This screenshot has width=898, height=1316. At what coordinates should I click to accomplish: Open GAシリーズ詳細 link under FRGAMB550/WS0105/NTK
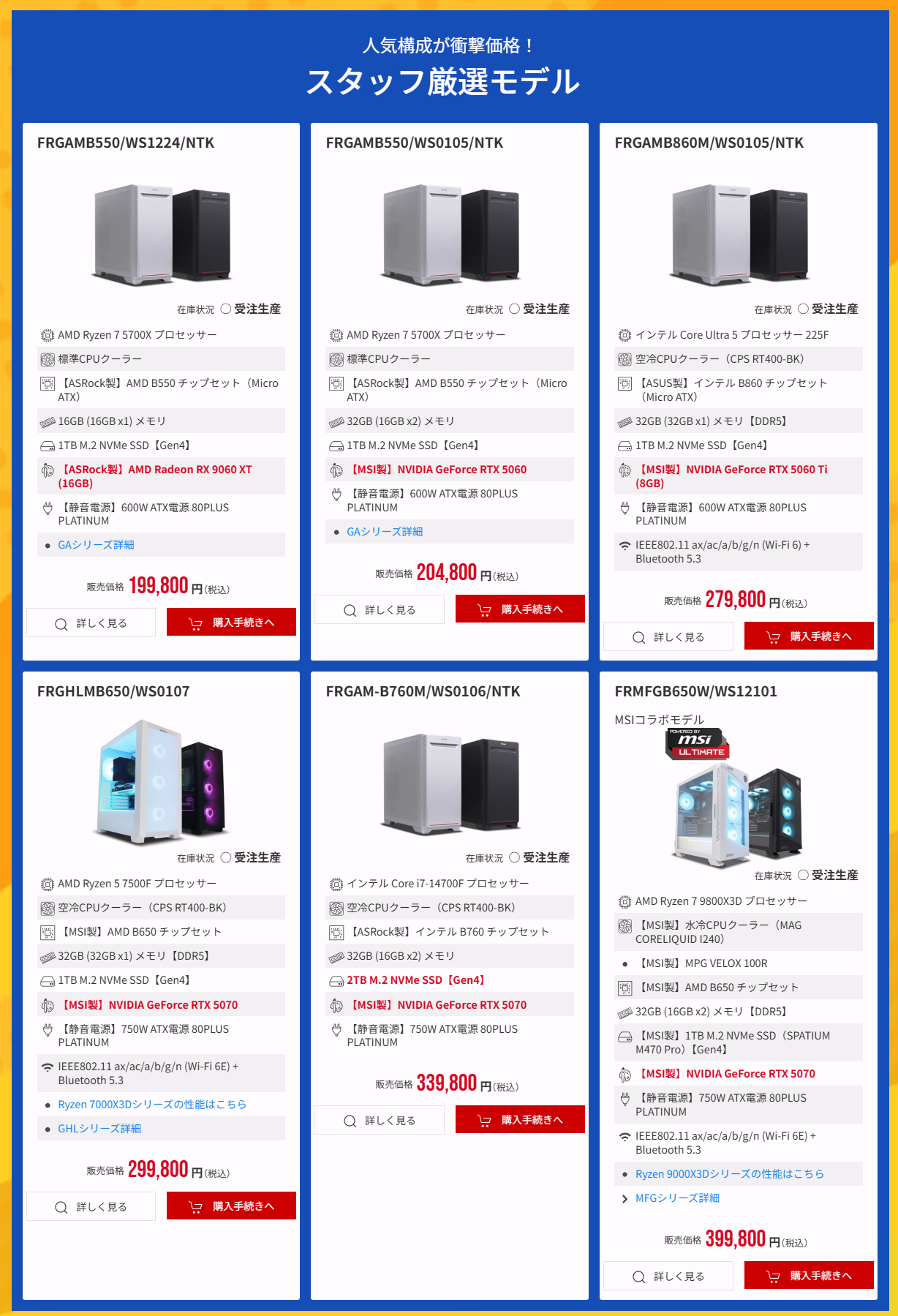pyautogui.click(x=385, y=532)
